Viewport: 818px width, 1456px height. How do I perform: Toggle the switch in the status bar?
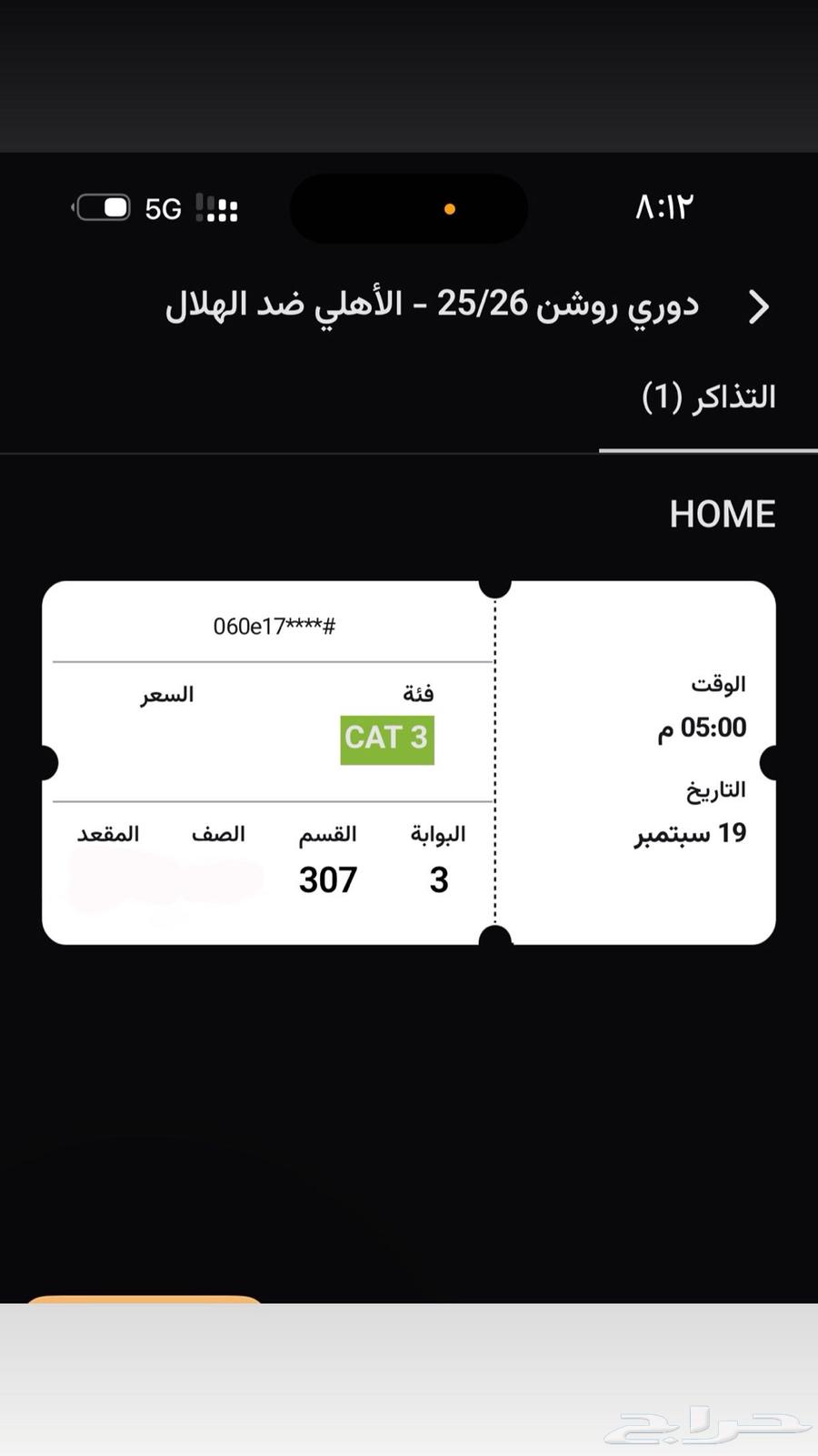click(102, 207)
